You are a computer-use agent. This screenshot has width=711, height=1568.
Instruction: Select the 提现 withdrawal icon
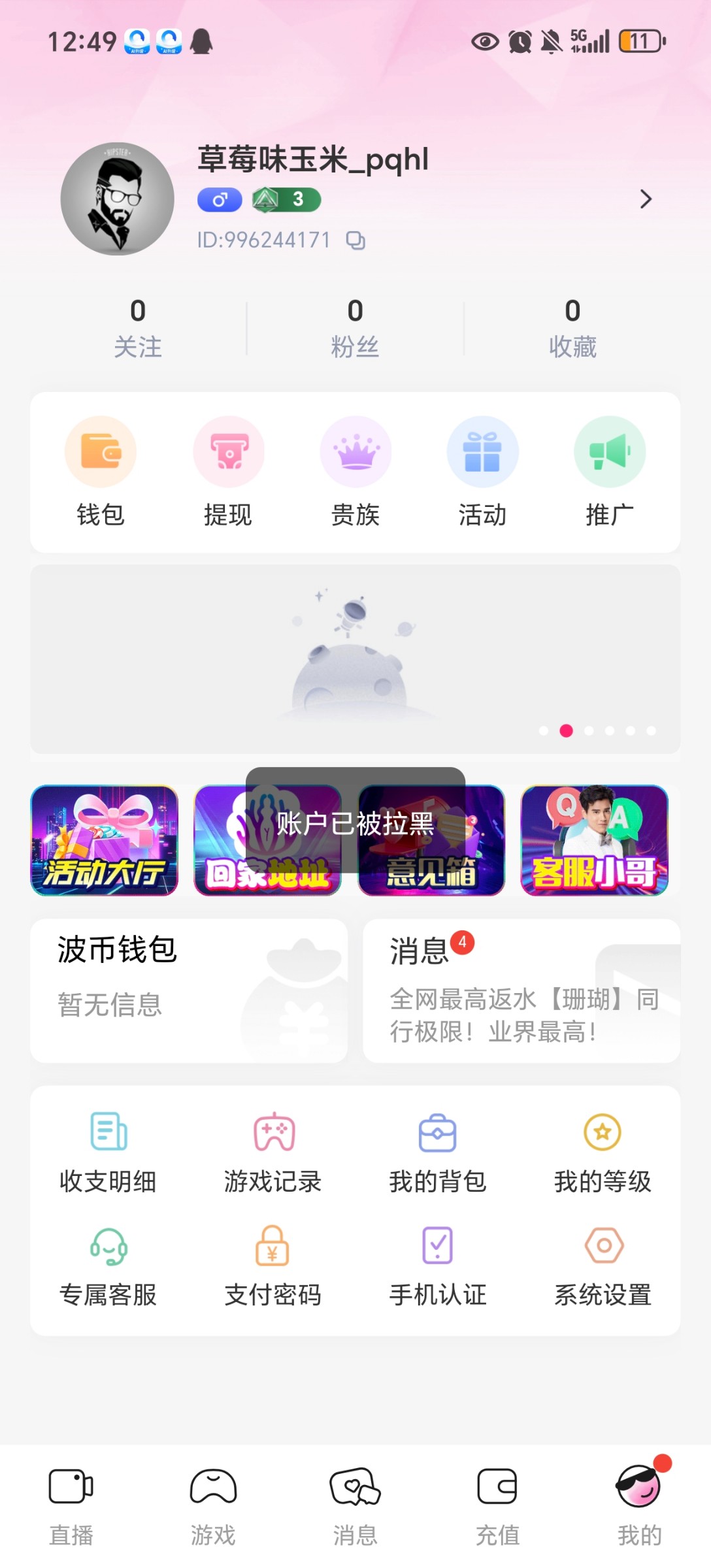[x=227, y=451]
